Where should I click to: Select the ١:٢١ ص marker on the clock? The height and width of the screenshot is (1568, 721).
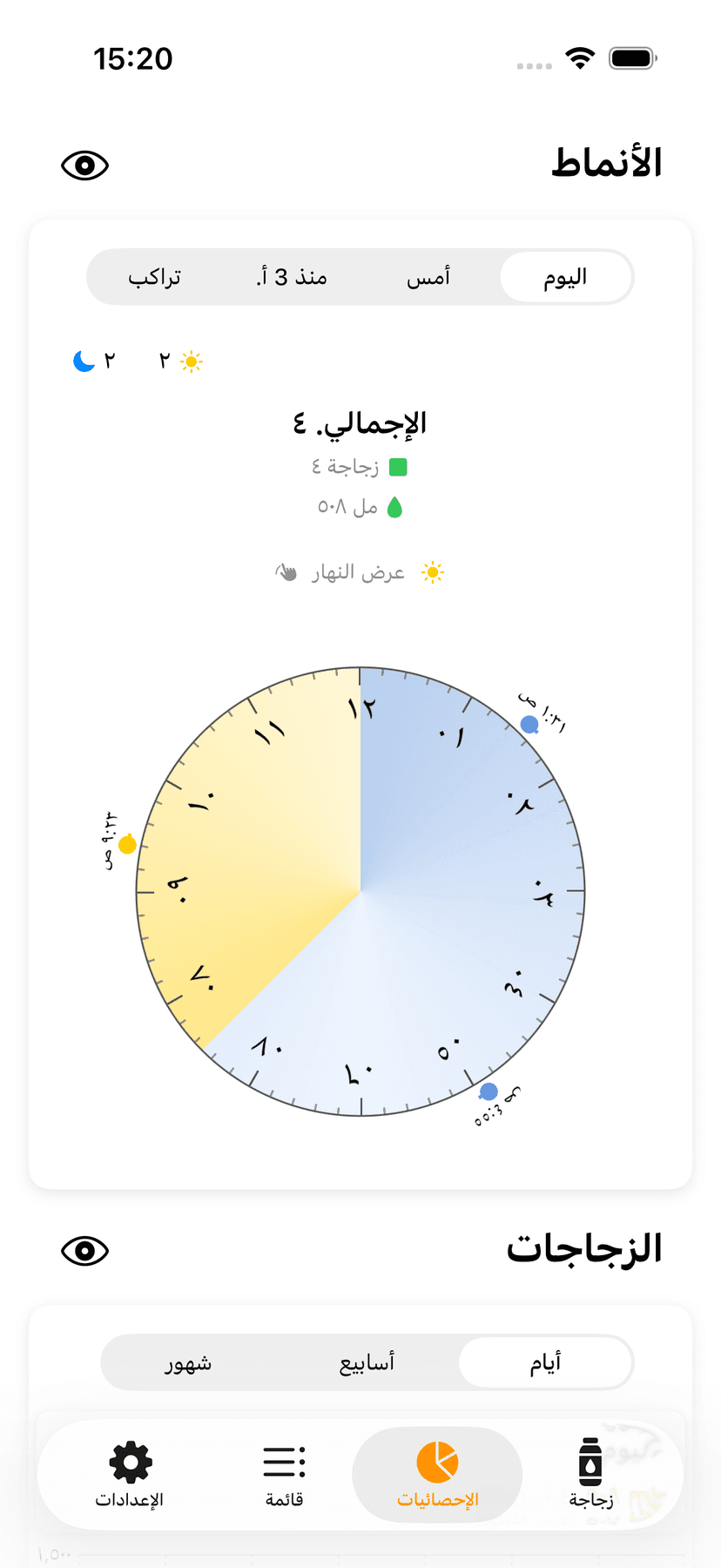(529, 725)
